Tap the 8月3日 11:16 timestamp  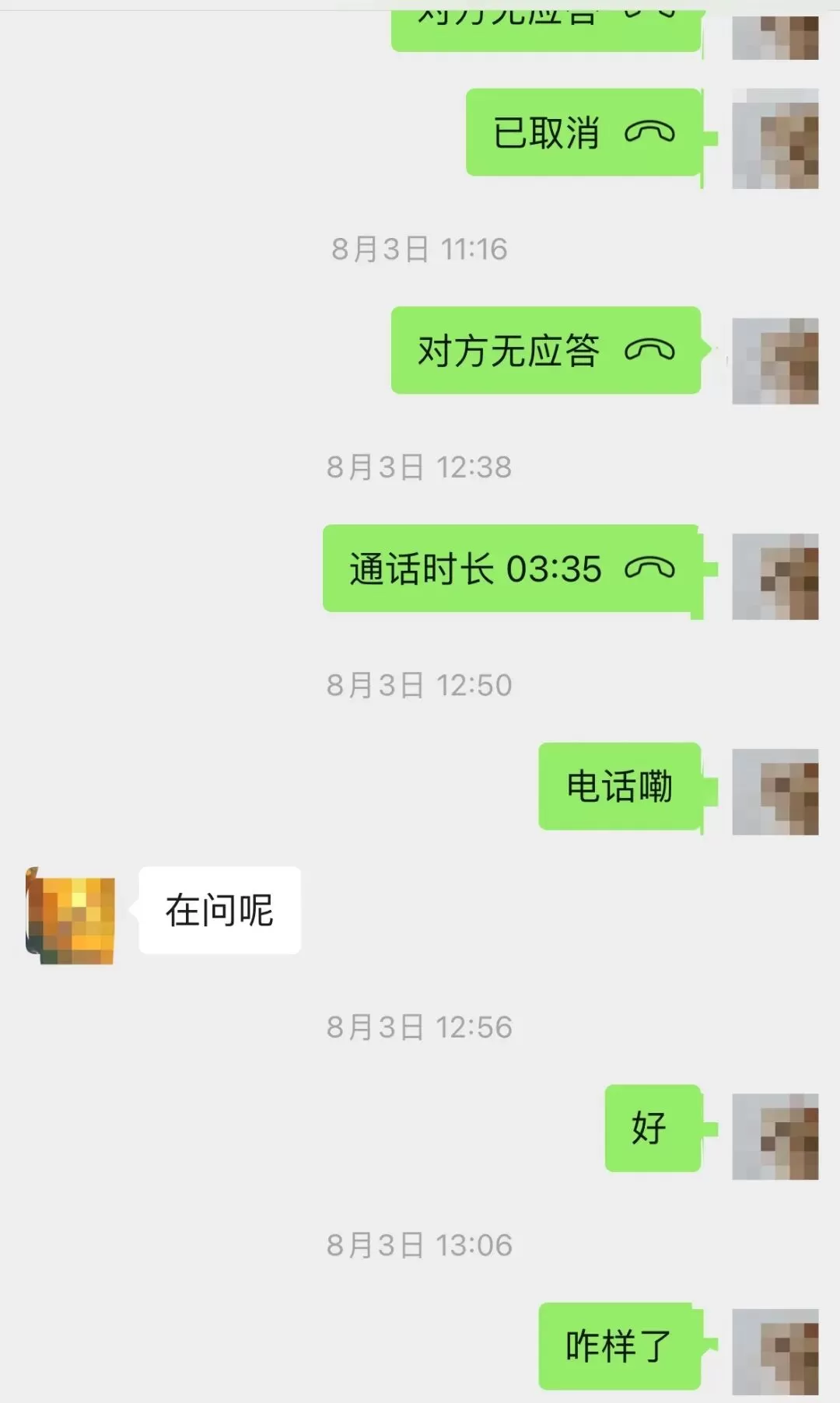(x=420, y=250)
